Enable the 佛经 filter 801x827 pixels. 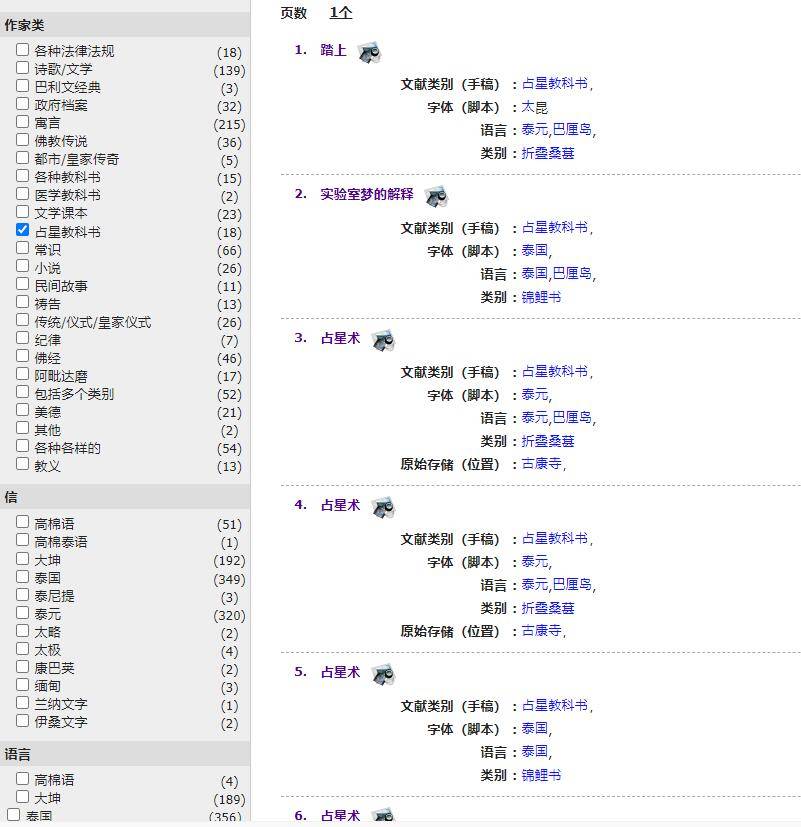[22, 356]
